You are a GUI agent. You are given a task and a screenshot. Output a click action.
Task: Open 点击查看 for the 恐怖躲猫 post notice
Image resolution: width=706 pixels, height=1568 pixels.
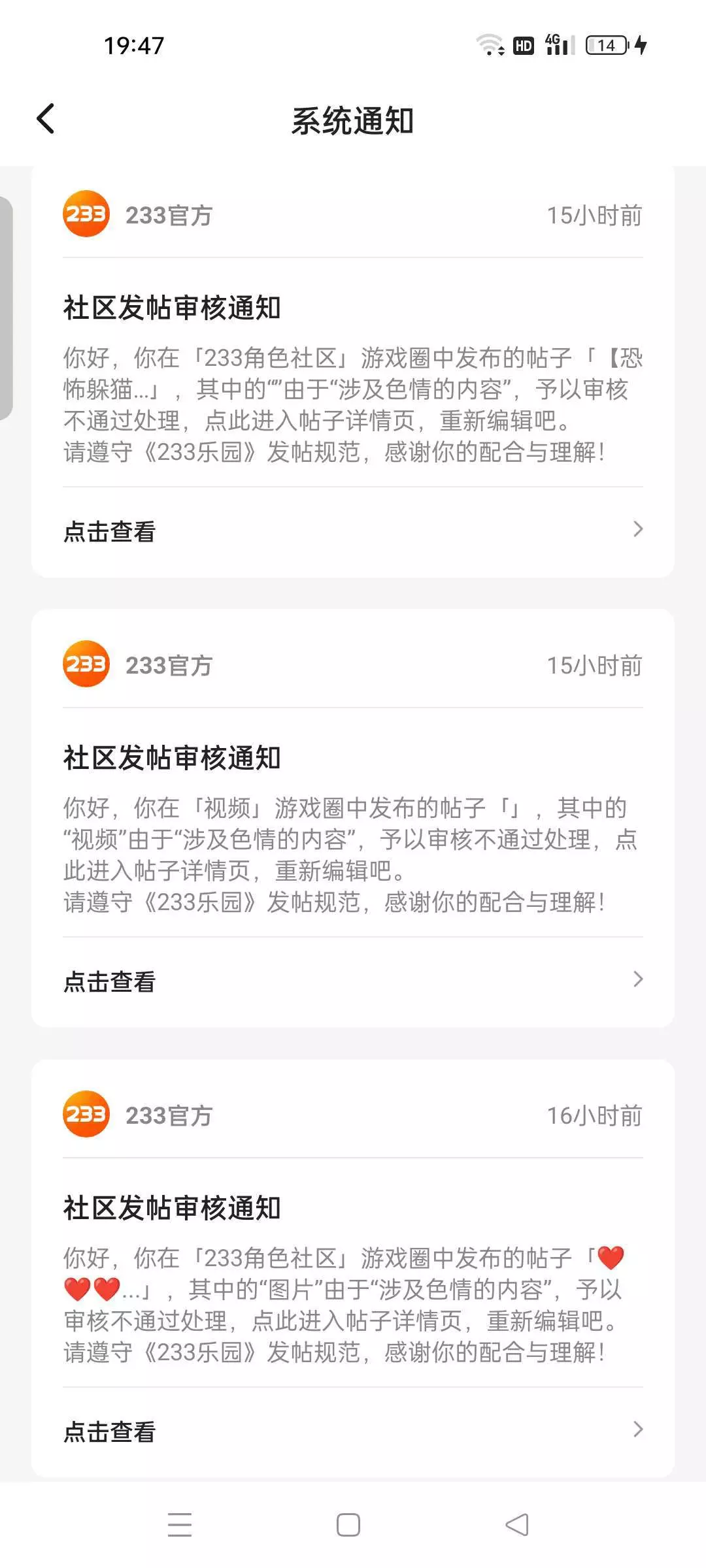[x=353, y=531]
